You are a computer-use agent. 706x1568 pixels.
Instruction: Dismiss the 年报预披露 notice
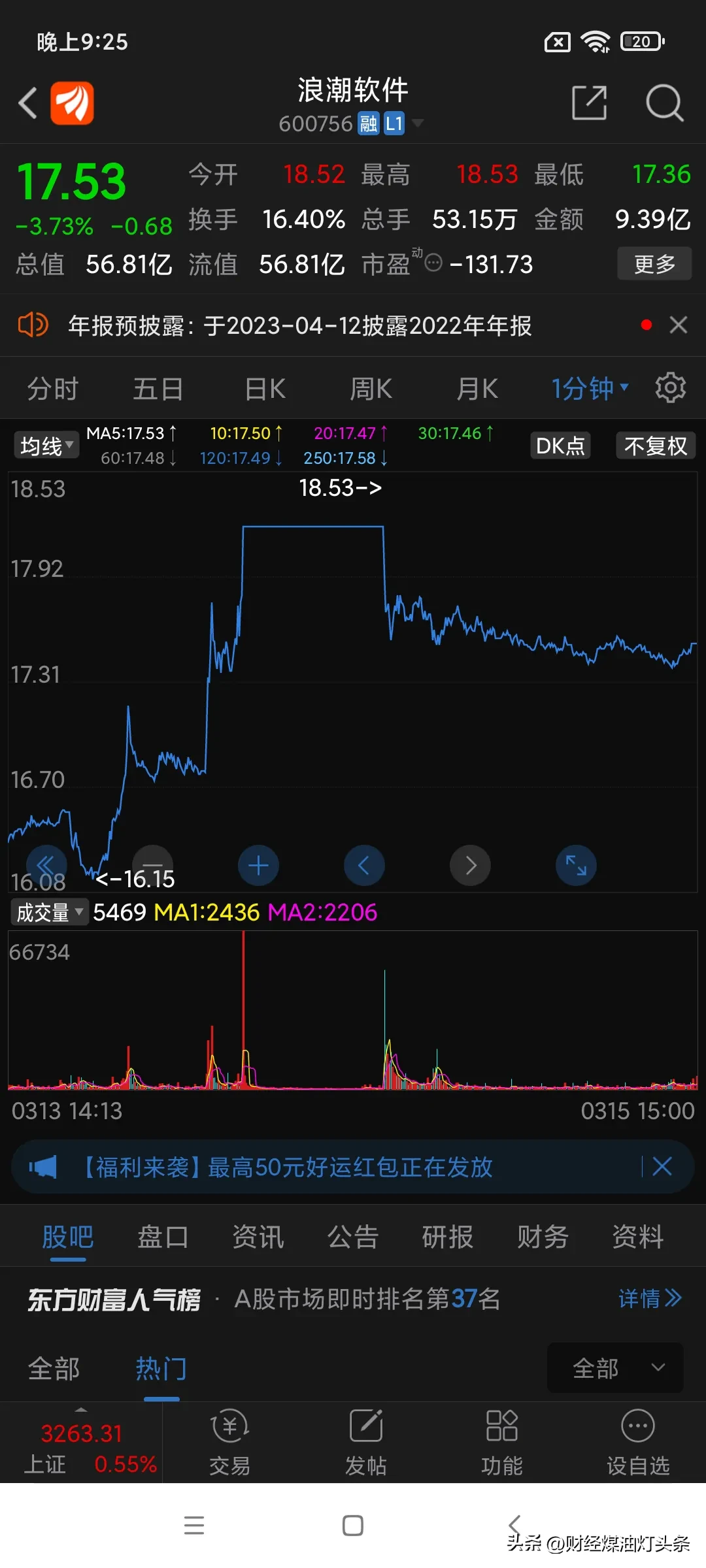[x=679, y=325]
